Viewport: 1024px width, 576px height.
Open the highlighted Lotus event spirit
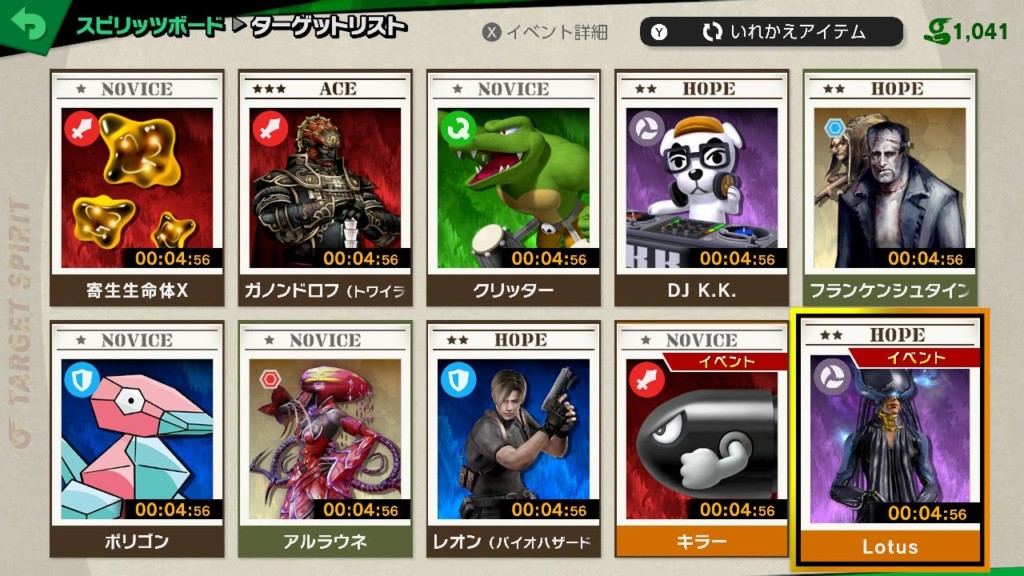click(889, 438)
